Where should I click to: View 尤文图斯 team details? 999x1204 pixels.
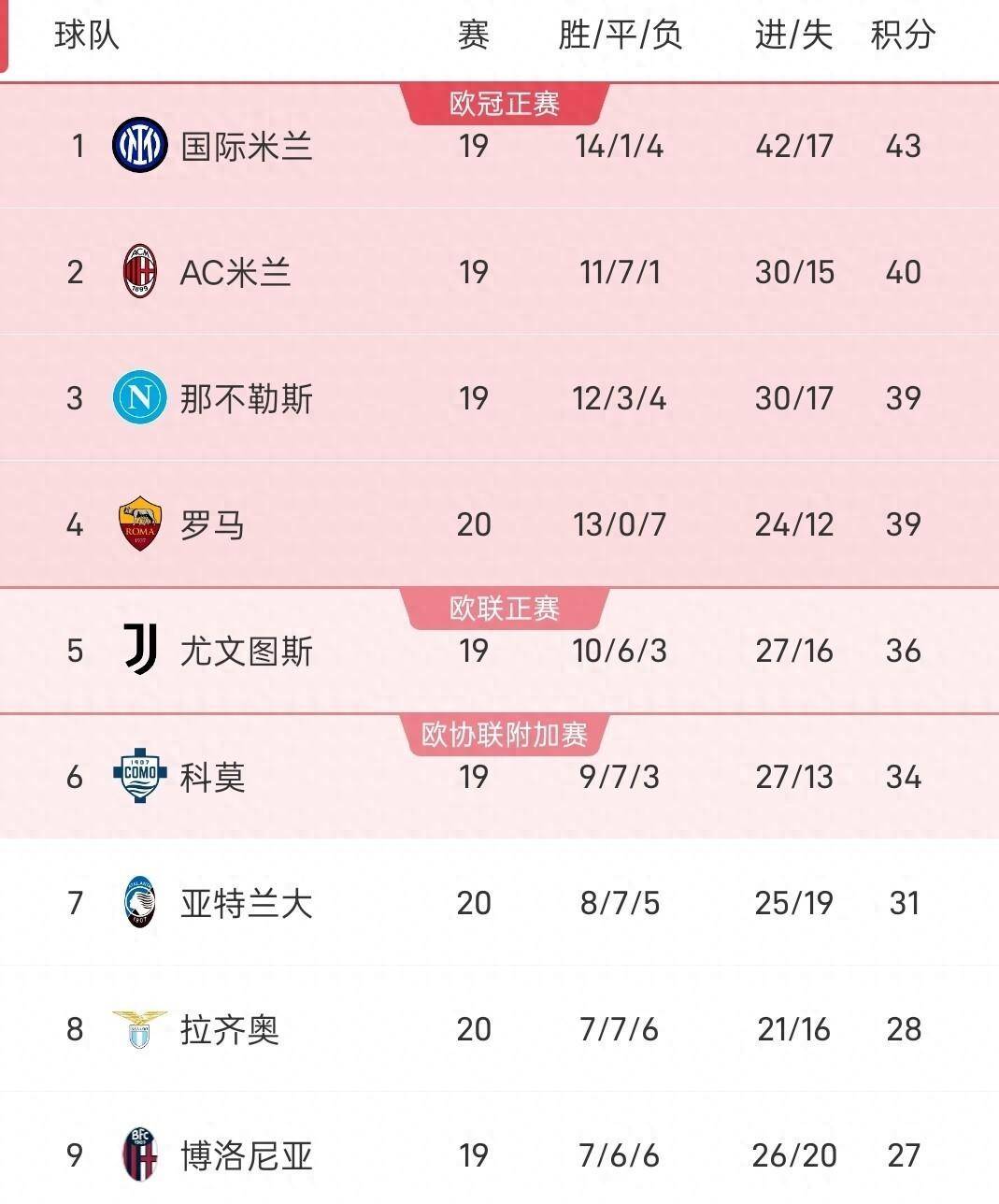246,652
